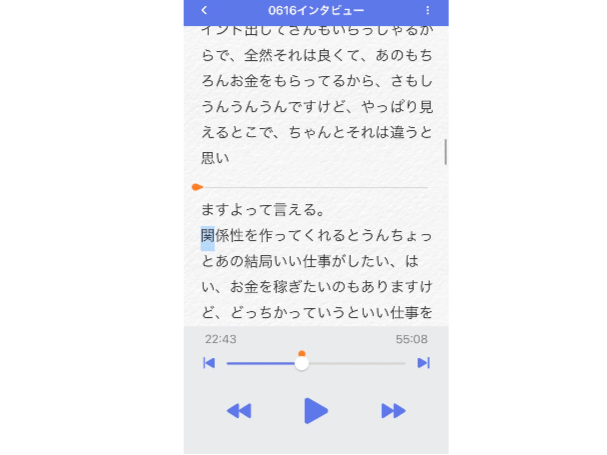The height and width of the screenshot is (455, 607).
Task: Play the audio recording
Action: point(315,410)
